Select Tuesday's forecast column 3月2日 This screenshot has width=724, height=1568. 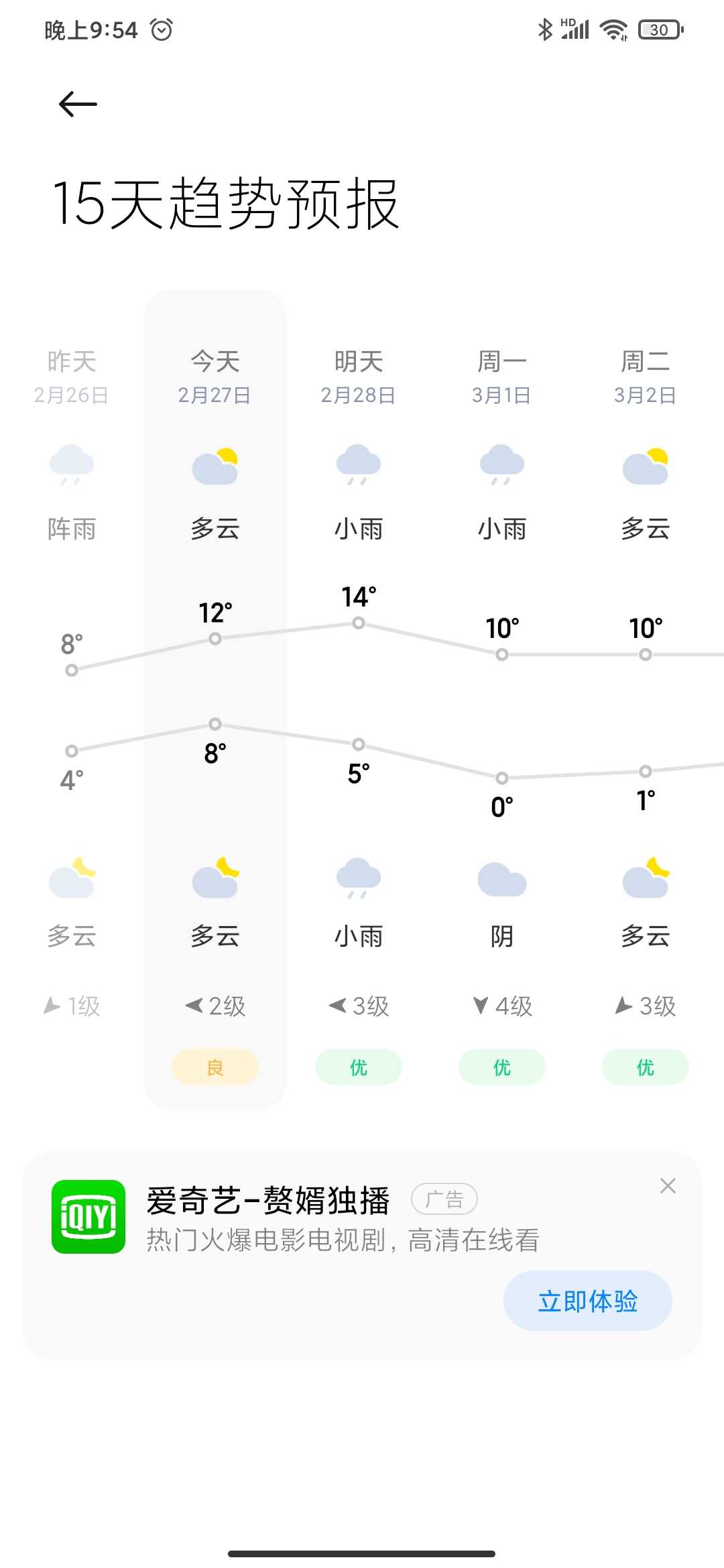(x=646, y=700)
